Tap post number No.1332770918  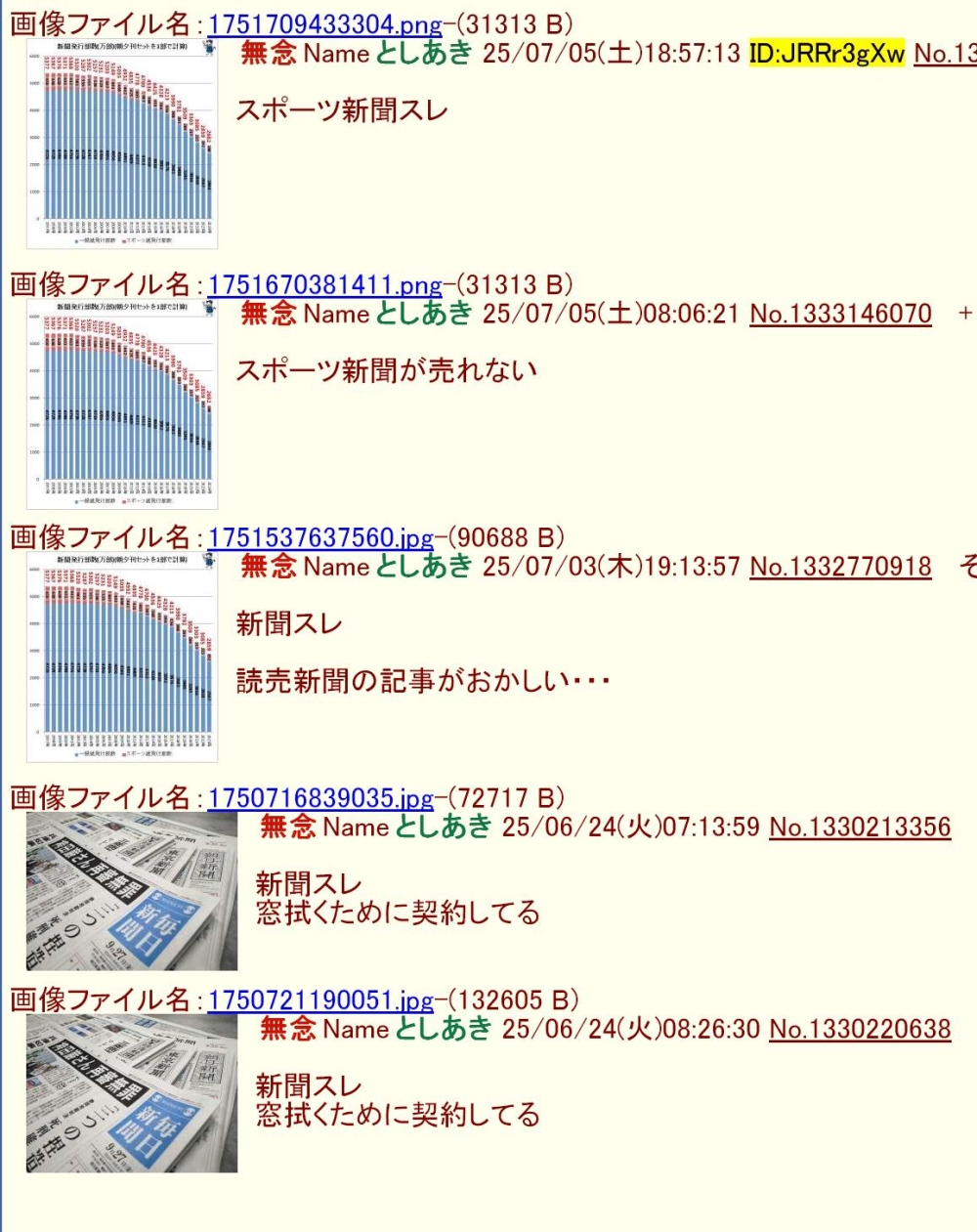(x=840, y=567)
